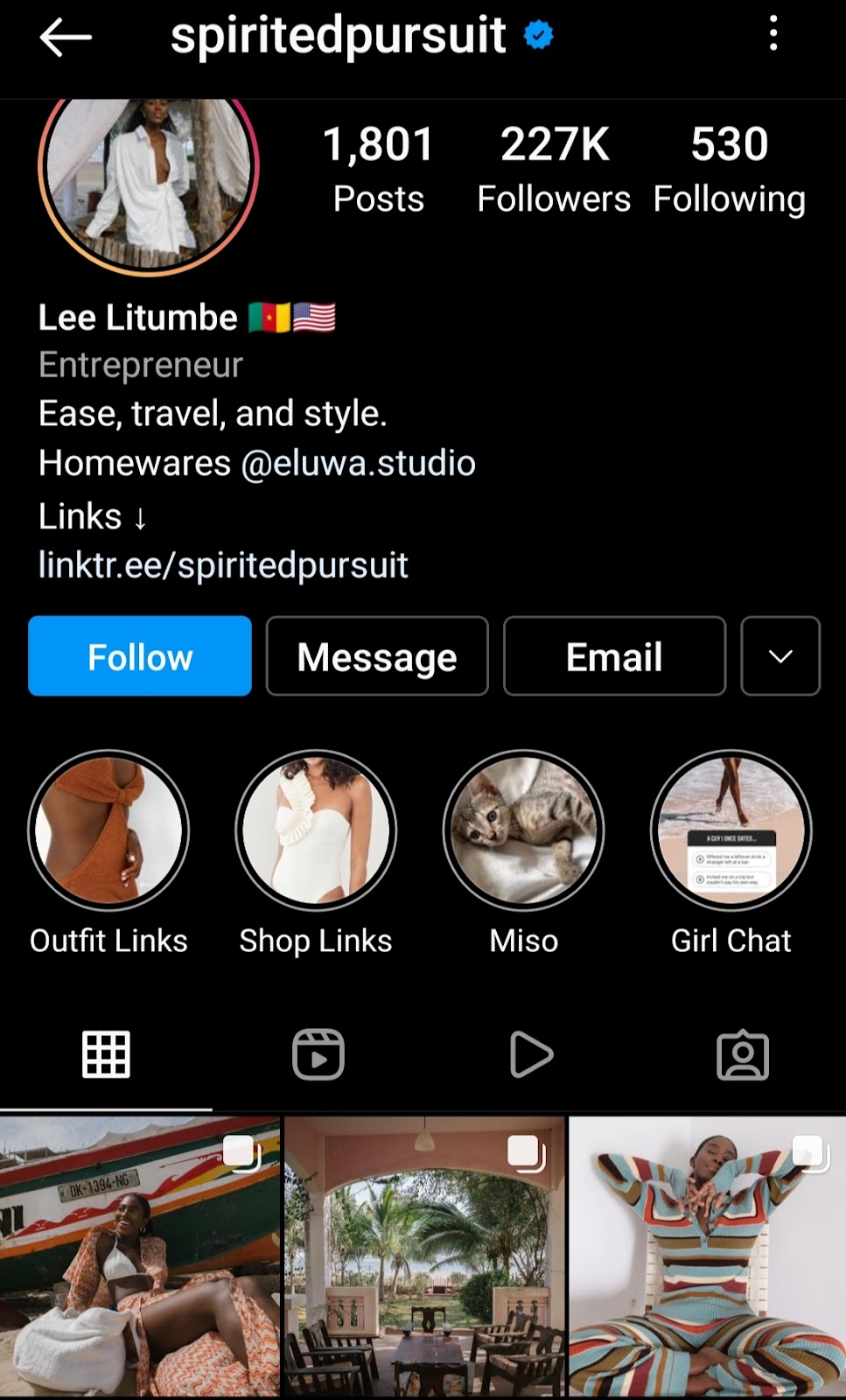
Task: Open the post with the painted boat
Action: click(140, 1256)
